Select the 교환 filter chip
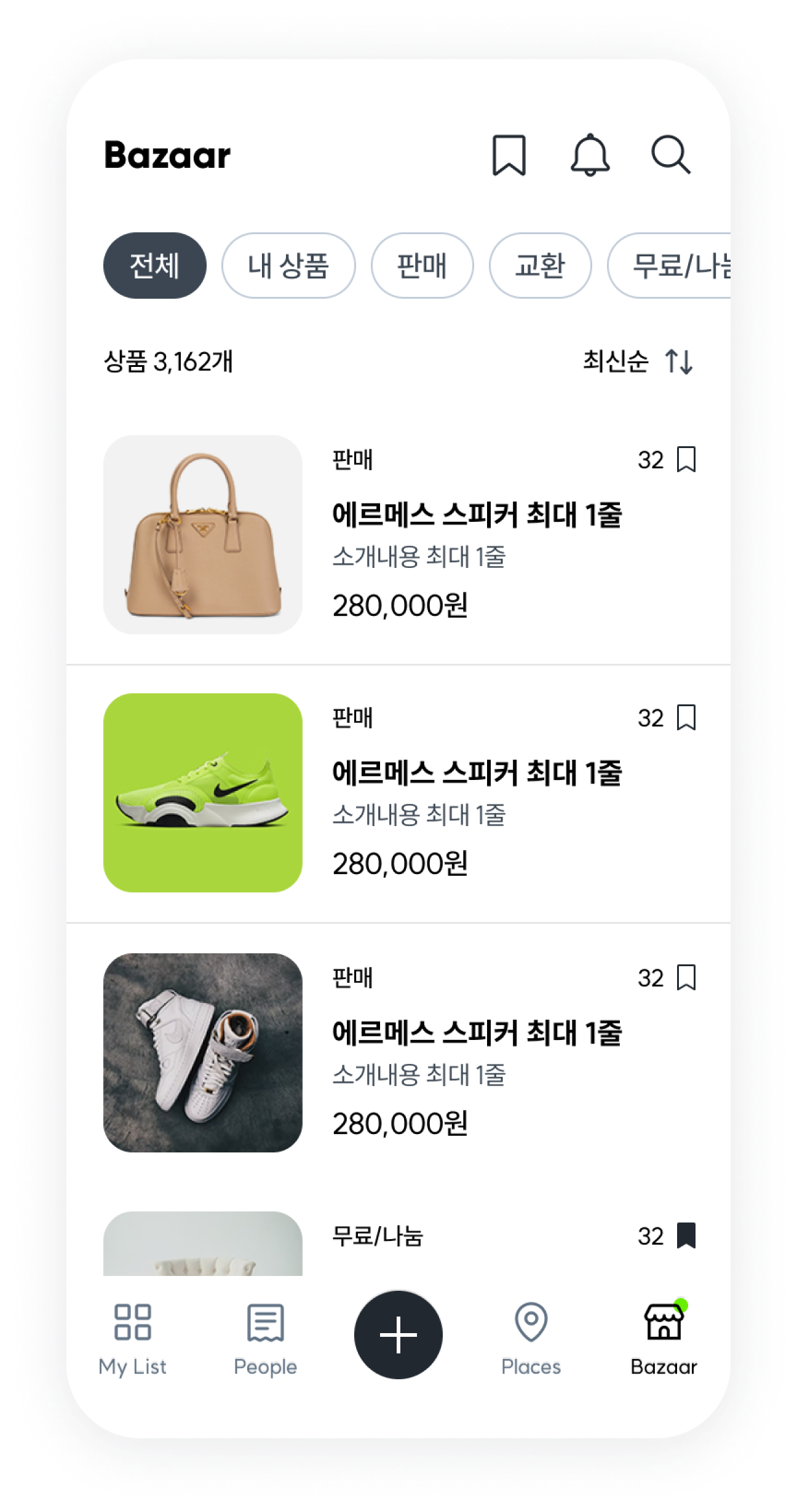This screenshot has height=1512, width=797. click(539, 265)
